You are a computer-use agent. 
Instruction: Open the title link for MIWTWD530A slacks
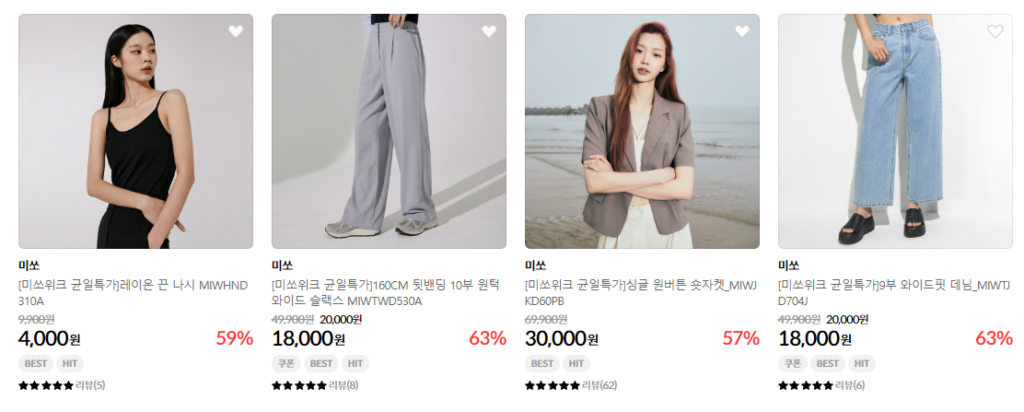385,292
